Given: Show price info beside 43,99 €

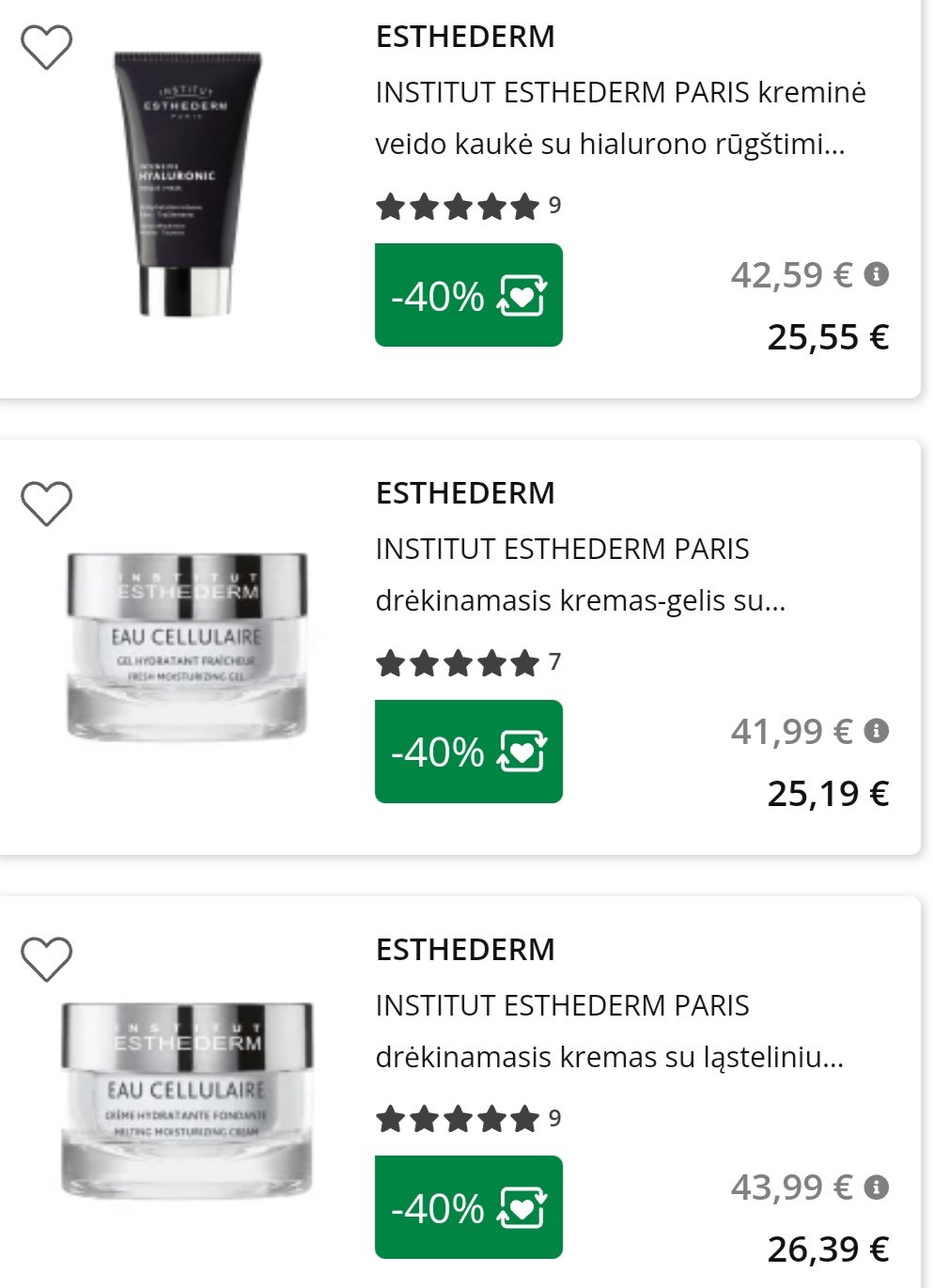Looking at the screenshot, I should pyautogui.click(x=876, y=1187).
